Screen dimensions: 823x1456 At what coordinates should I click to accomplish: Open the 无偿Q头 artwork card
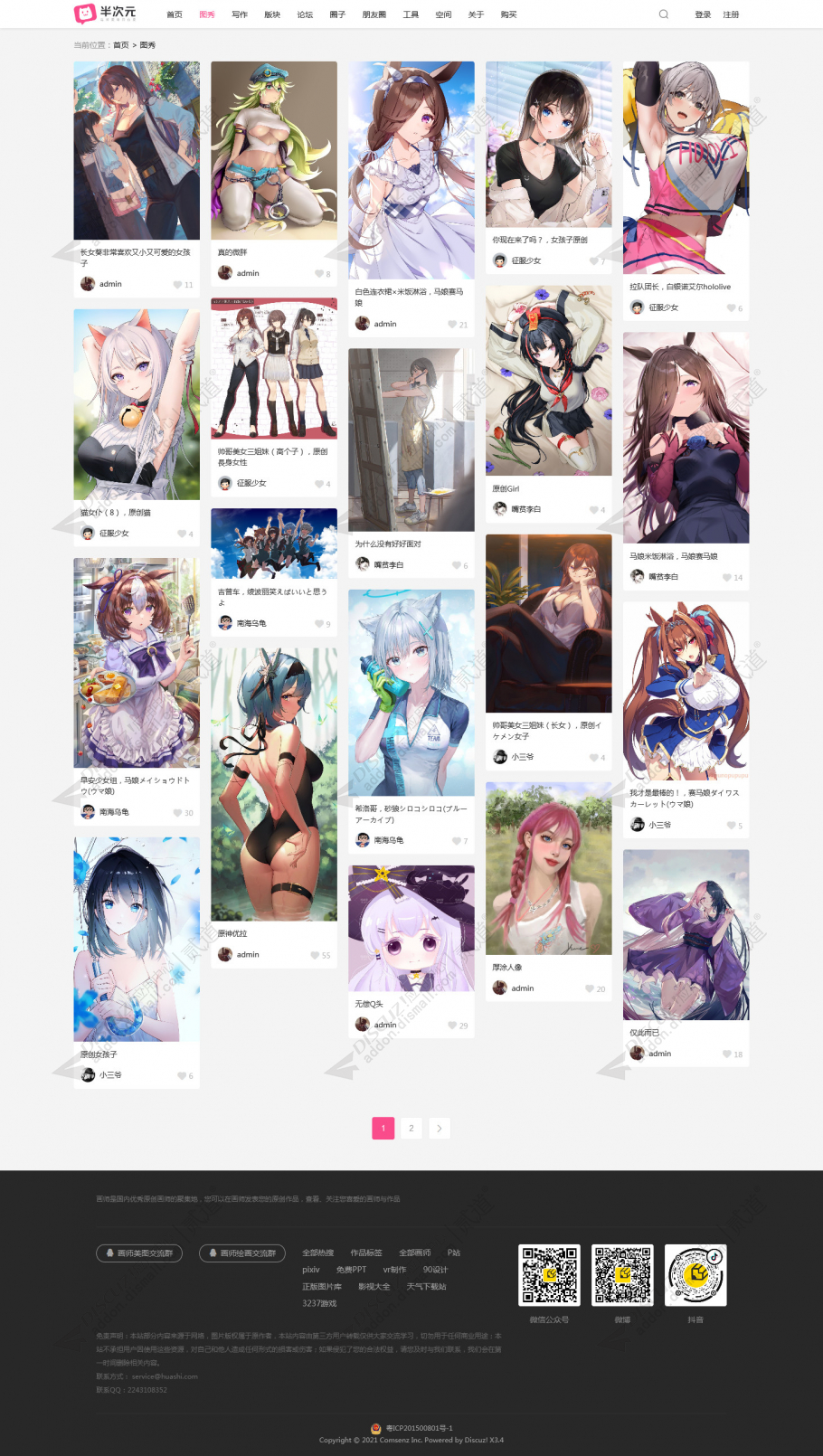click(411, 928)
